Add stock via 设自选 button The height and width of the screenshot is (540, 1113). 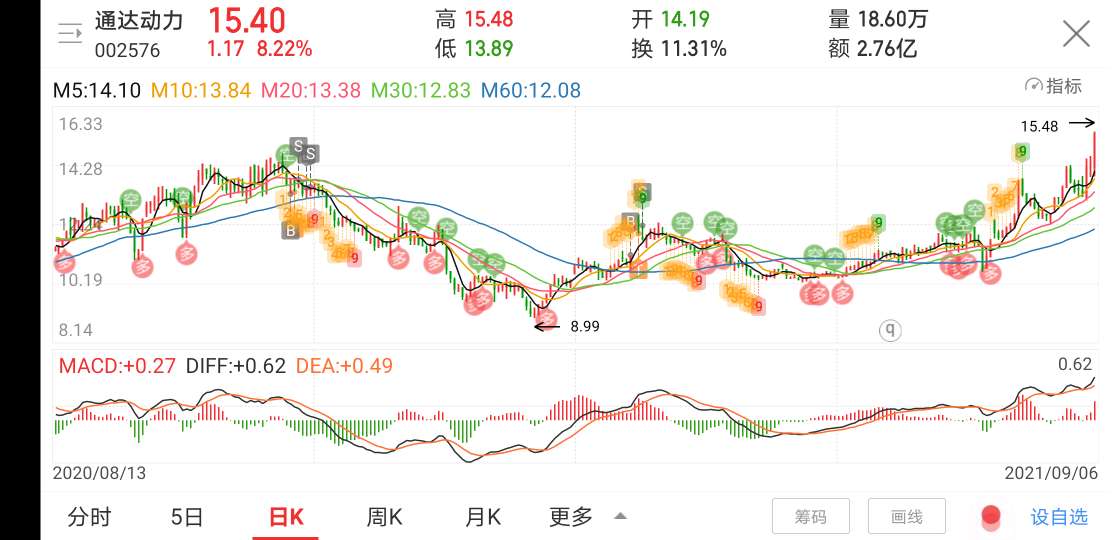coord(1058,517)
